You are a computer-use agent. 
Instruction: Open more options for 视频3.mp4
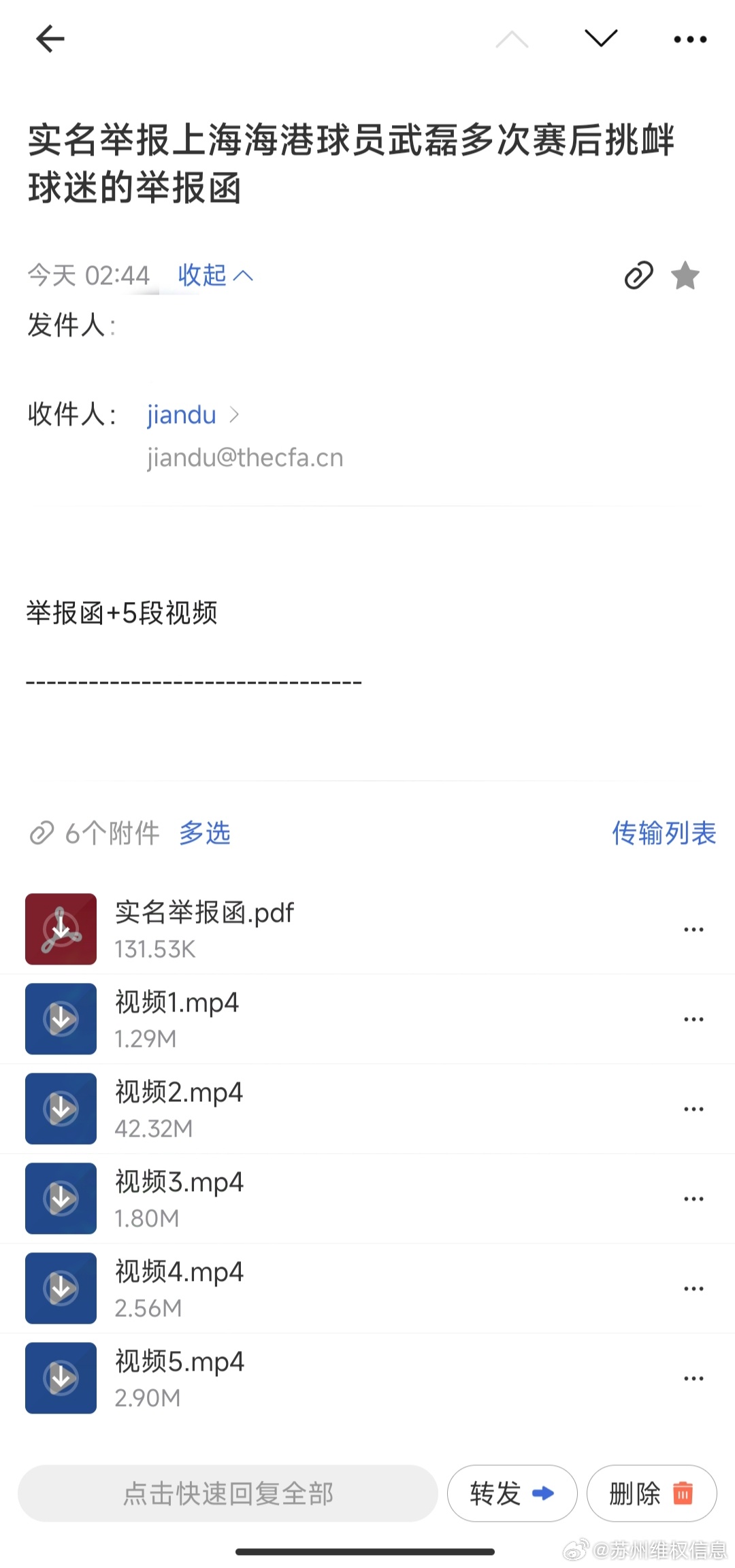point(693,1199)
